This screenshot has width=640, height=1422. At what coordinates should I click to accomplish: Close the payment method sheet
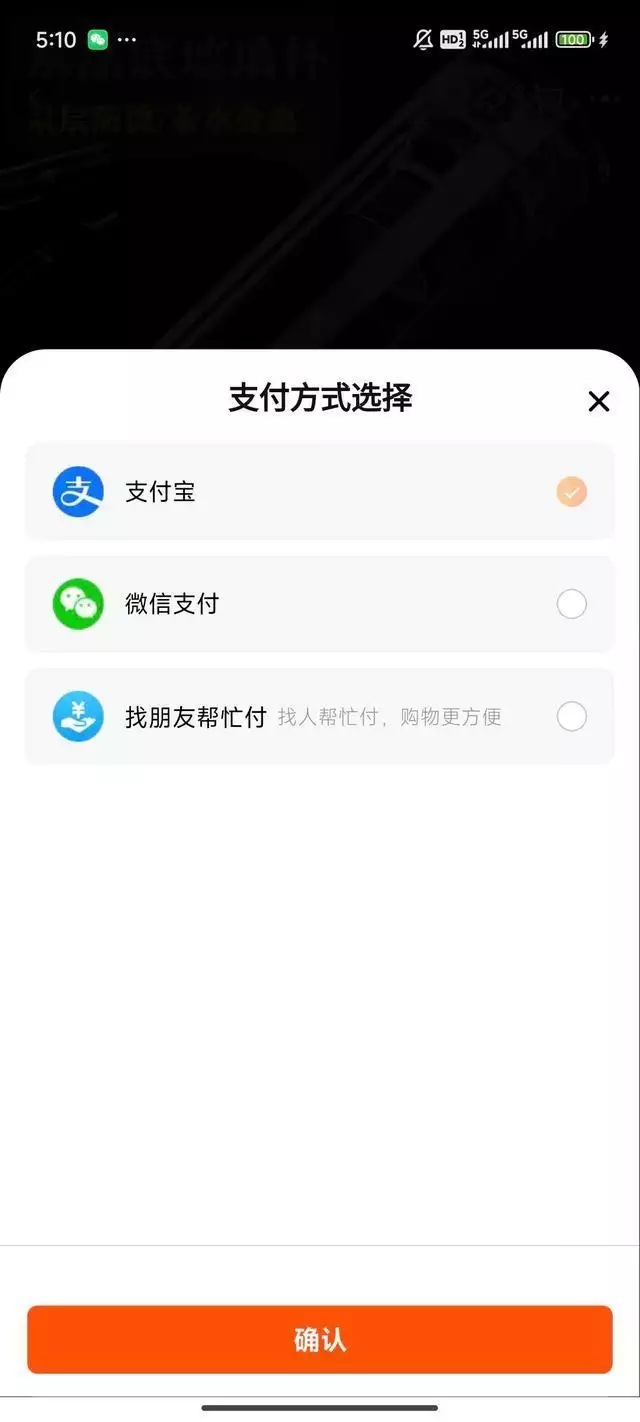(599, 401)
